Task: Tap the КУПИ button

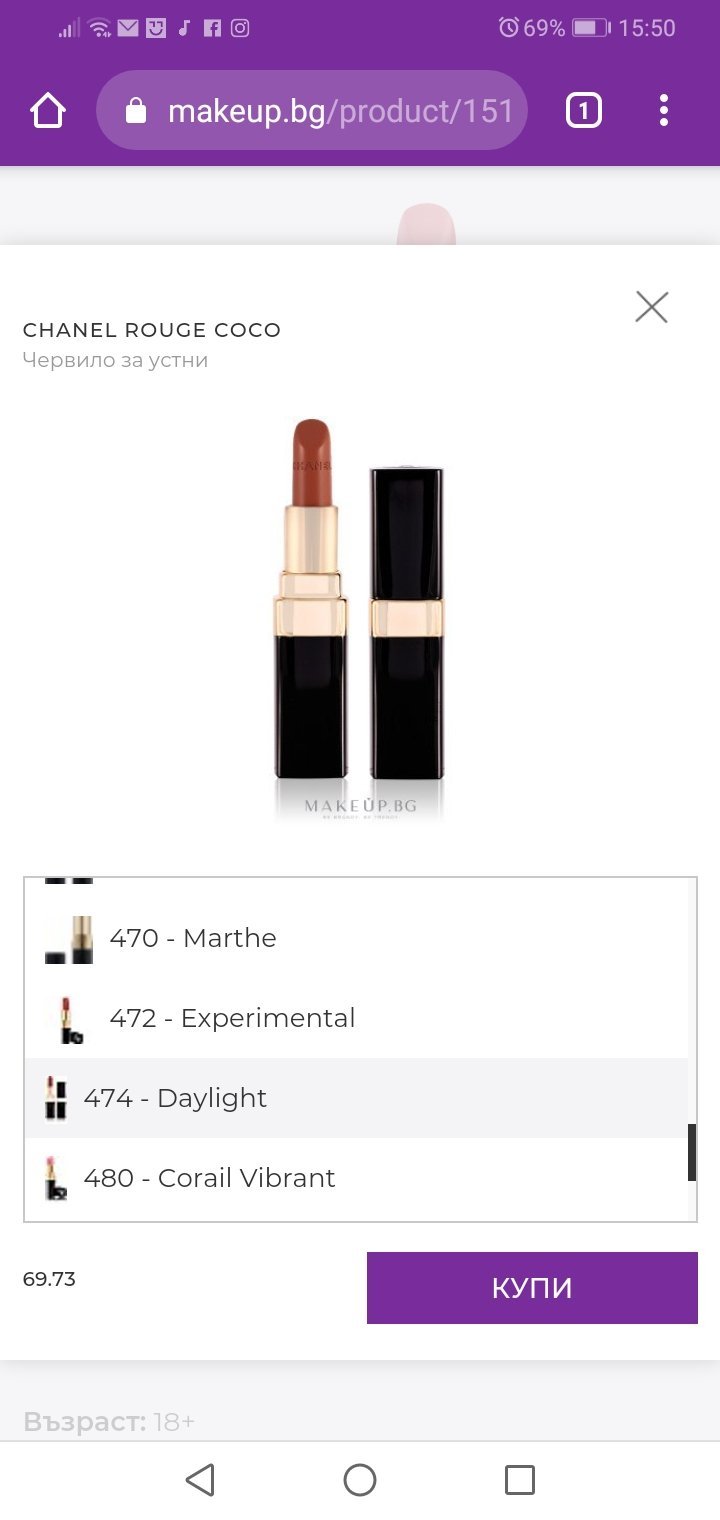Action: (532, 1287)
